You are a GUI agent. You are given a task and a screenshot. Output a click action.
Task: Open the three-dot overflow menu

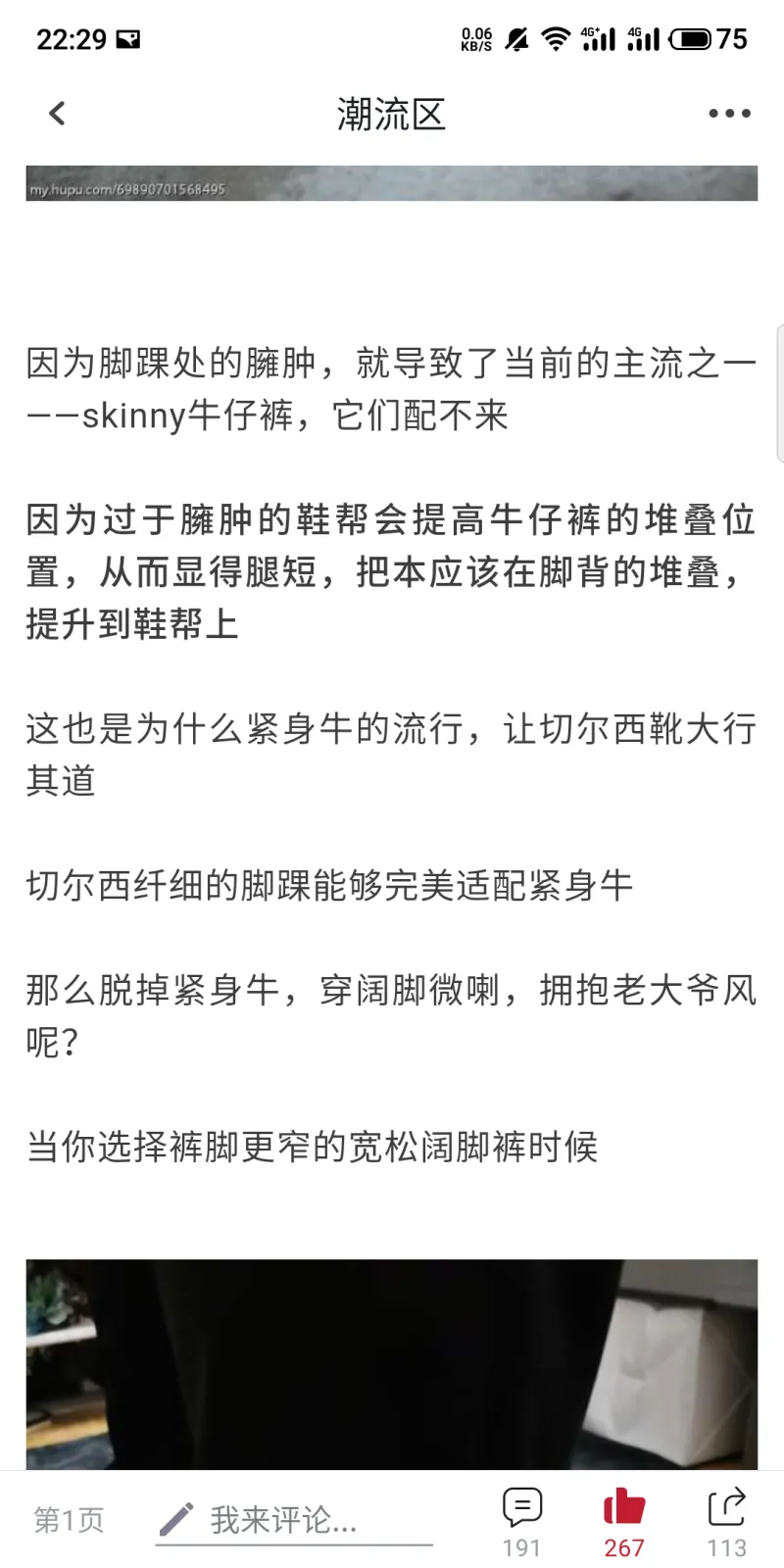(729, 114)
